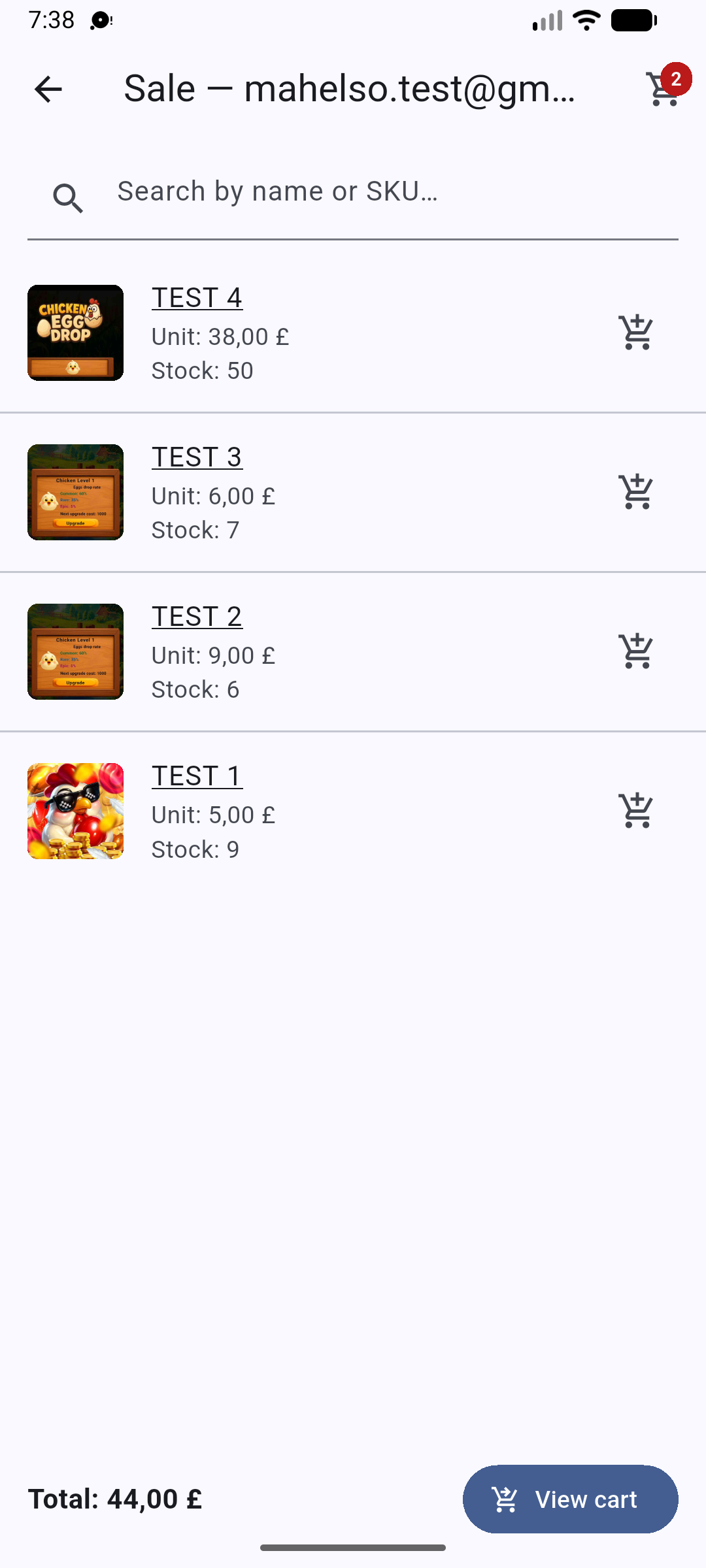Add TEST 2 to the cart

click(635, 651)
